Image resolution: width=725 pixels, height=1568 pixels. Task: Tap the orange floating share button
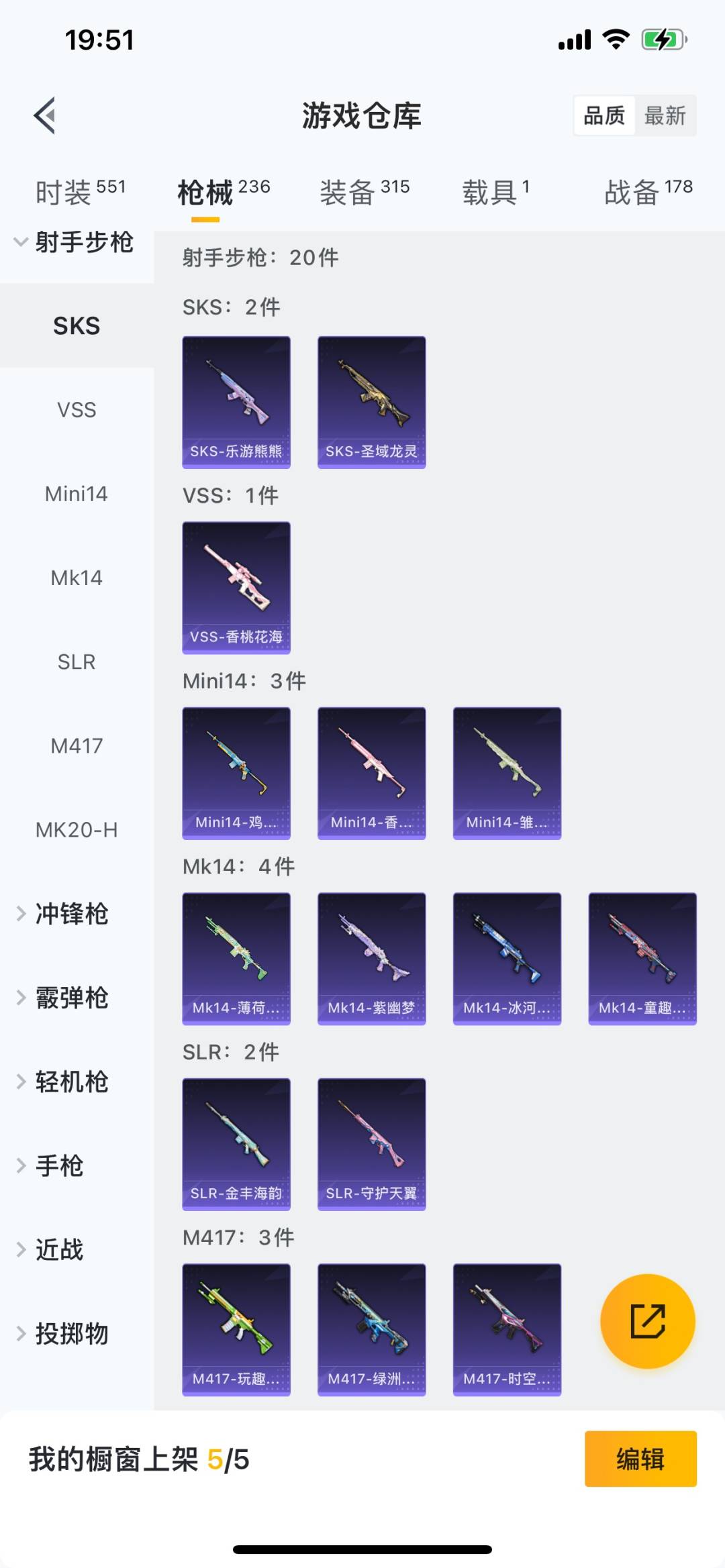(647, 1321)
